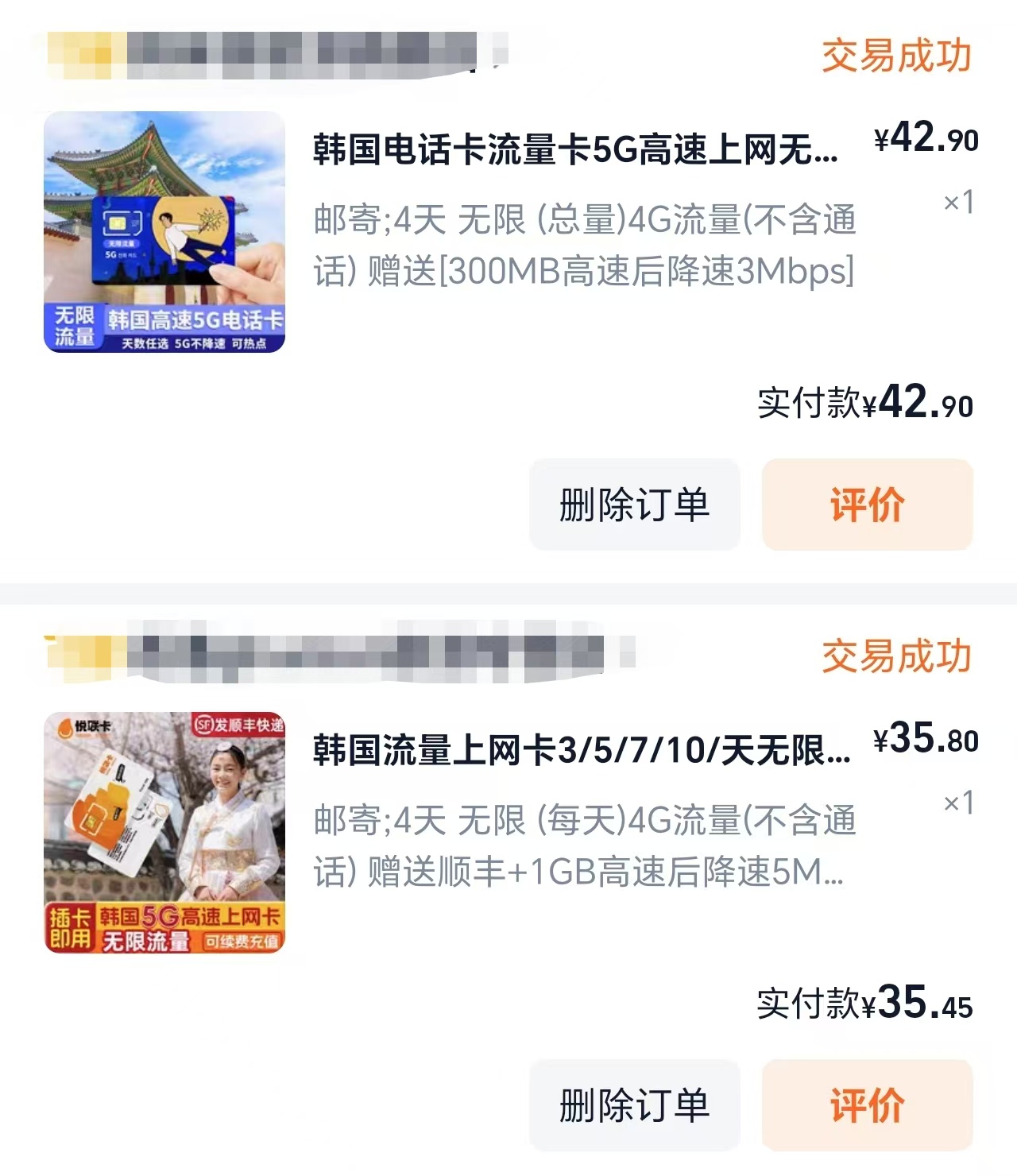Delete the ¥42.90 Korea phone card order
This screenshot has height=1176, width=1017.
click(634, 505)
